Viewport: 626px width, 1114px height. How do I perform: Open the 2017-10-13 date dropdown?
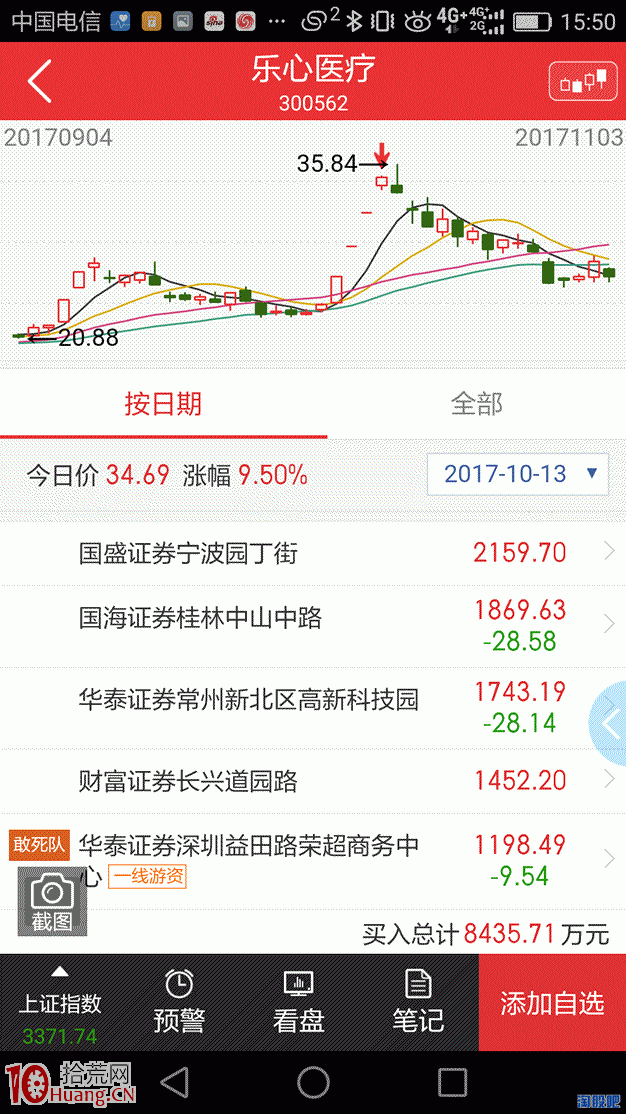click(517, 474)
